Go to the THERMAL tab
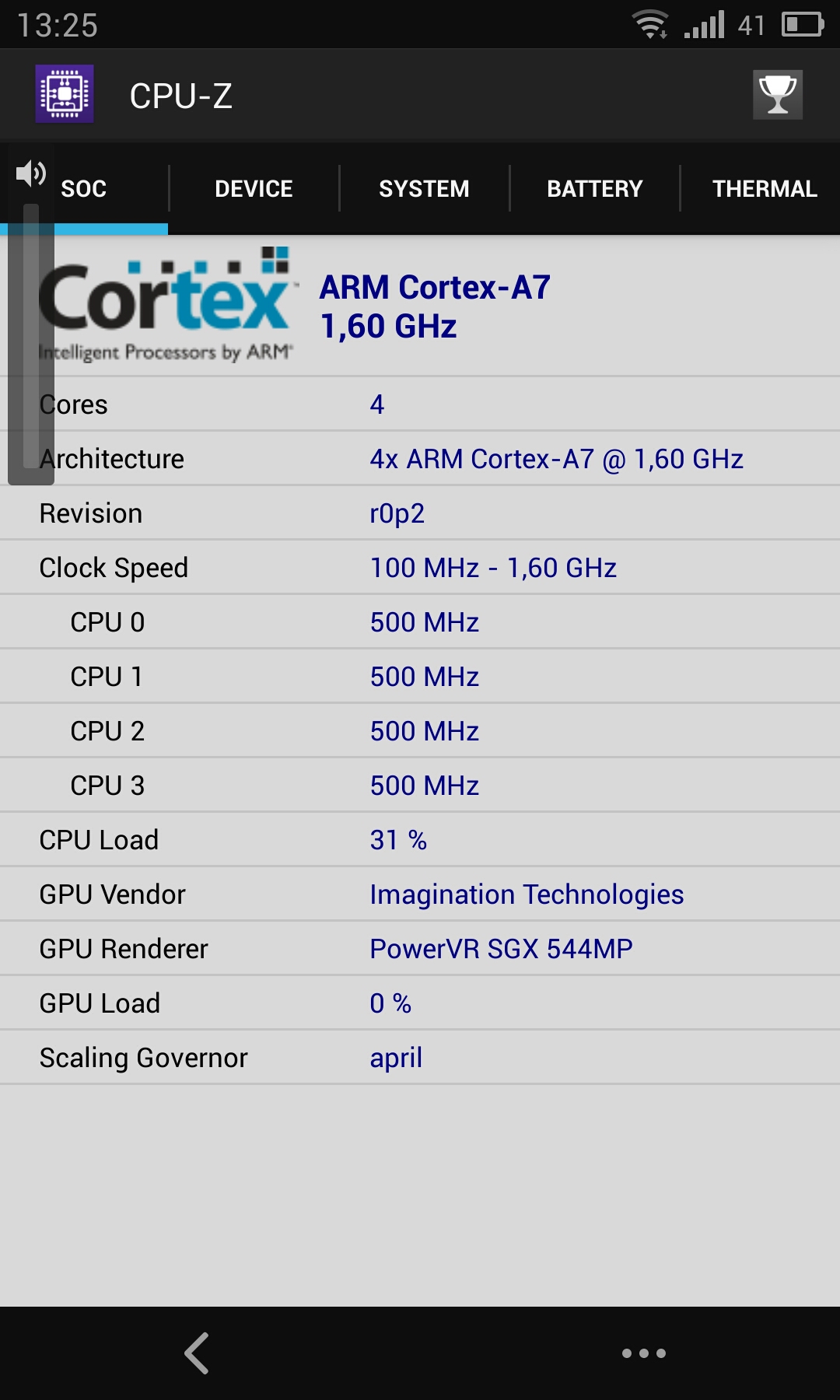840x1400 pixels. click(764, 188)
